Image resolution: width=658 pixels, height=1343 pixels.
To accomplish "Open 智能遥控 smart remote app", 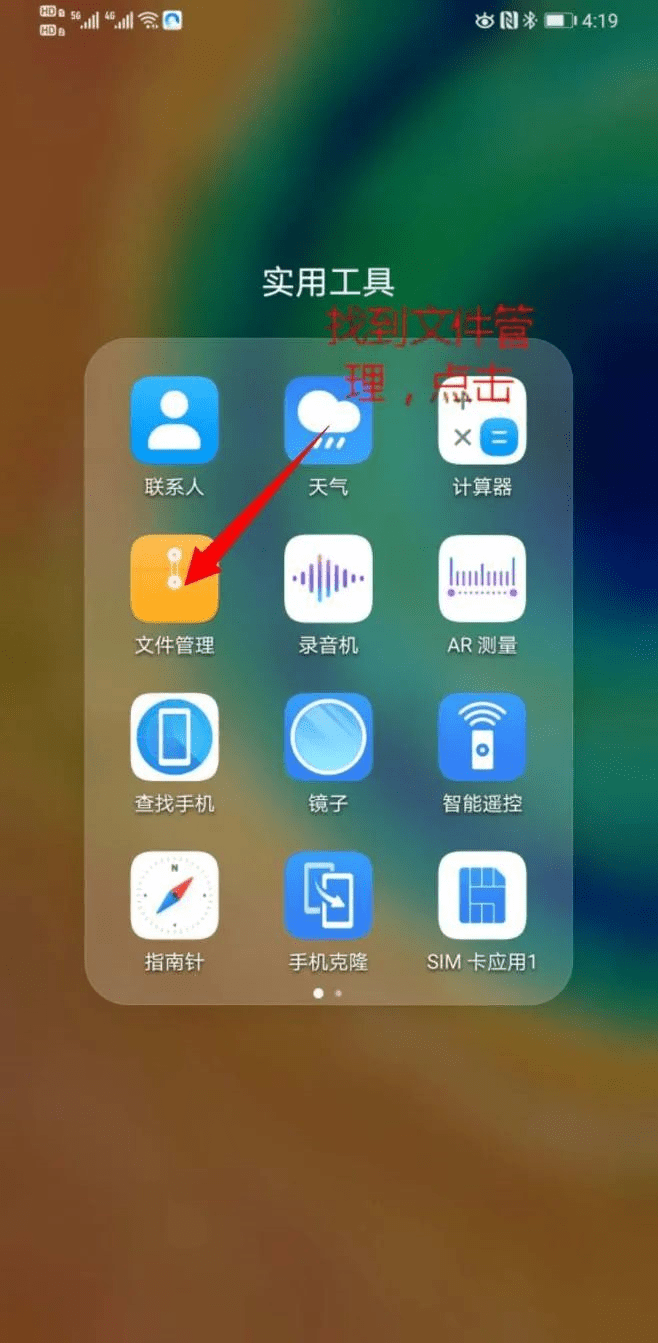I will 482,737.
